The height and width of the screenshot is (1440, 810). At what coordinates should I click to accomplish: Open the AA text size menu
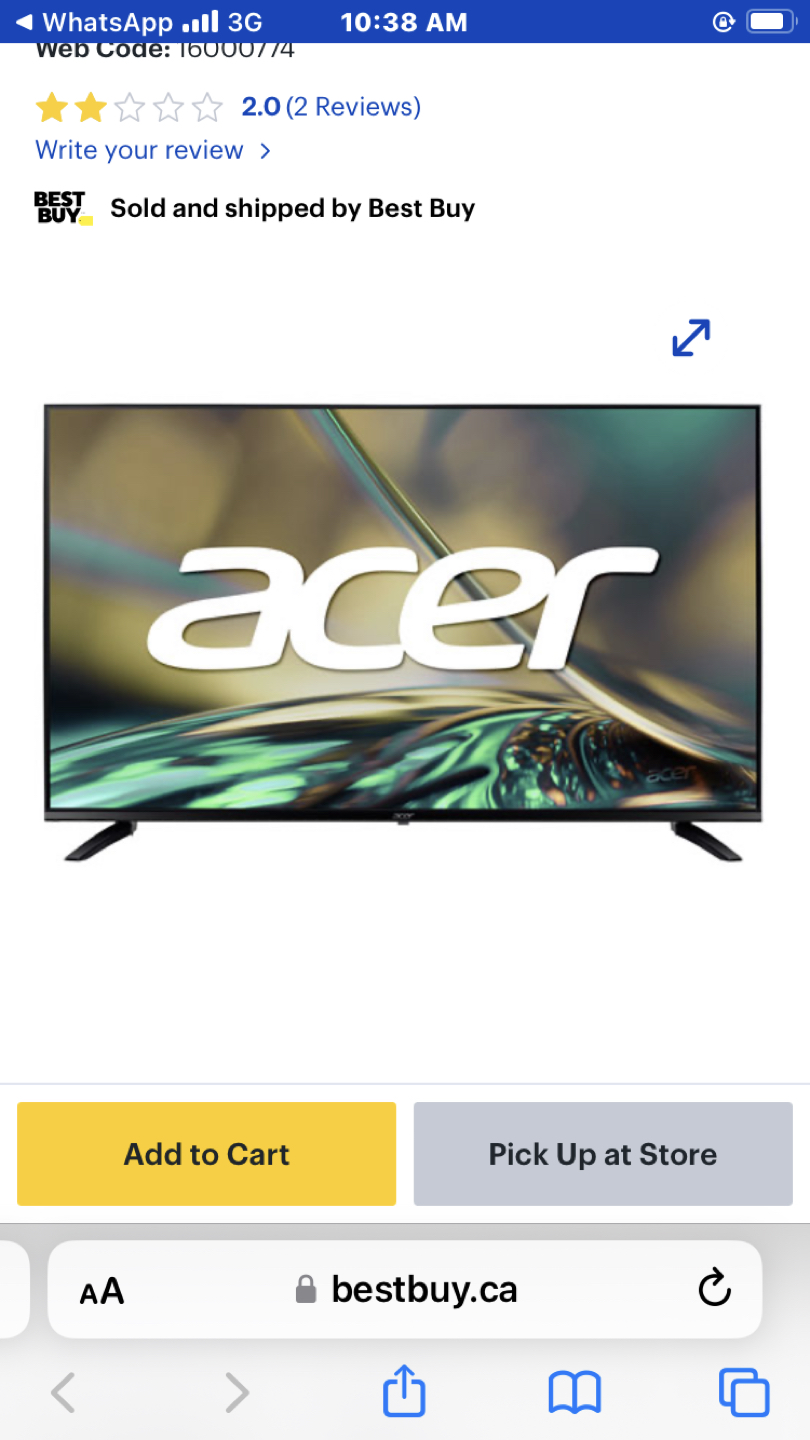[102, 1291]
